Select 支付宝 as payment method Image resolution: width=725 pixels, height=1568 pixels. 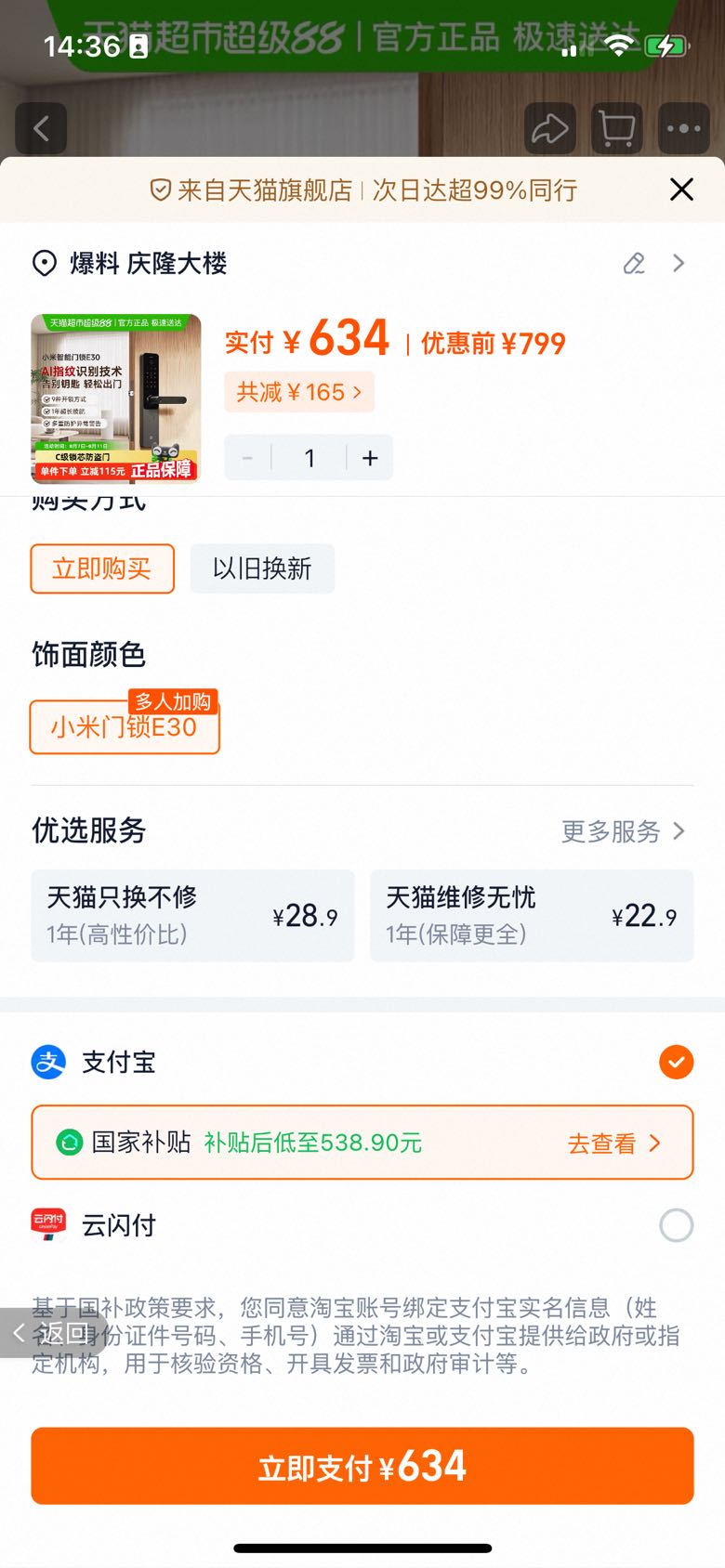676,1062
